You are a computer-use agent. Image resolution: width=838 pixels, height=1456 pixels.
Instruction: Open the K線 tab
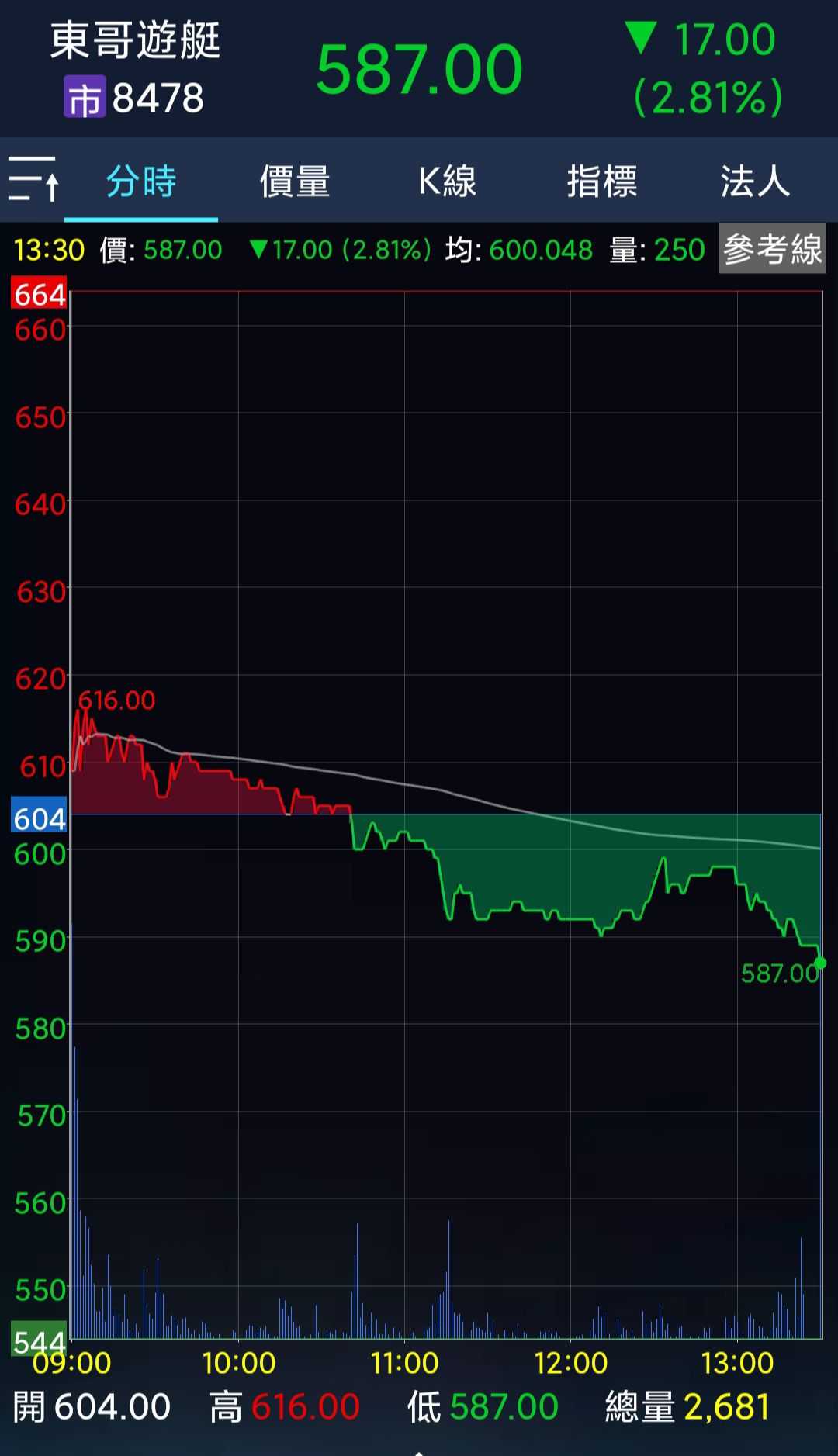(x=448, y=182)
